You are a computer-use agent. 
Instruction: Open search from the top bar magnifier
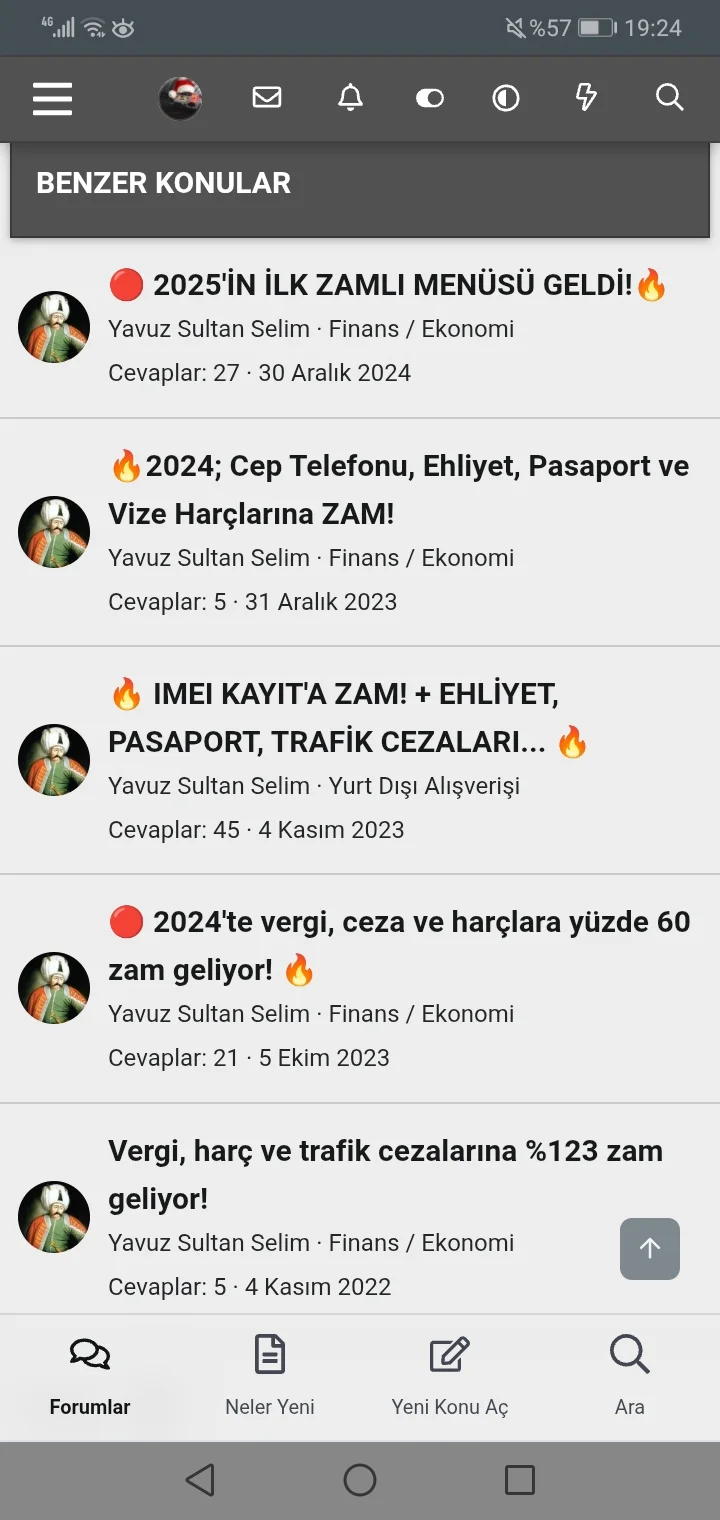pos(669,98)
